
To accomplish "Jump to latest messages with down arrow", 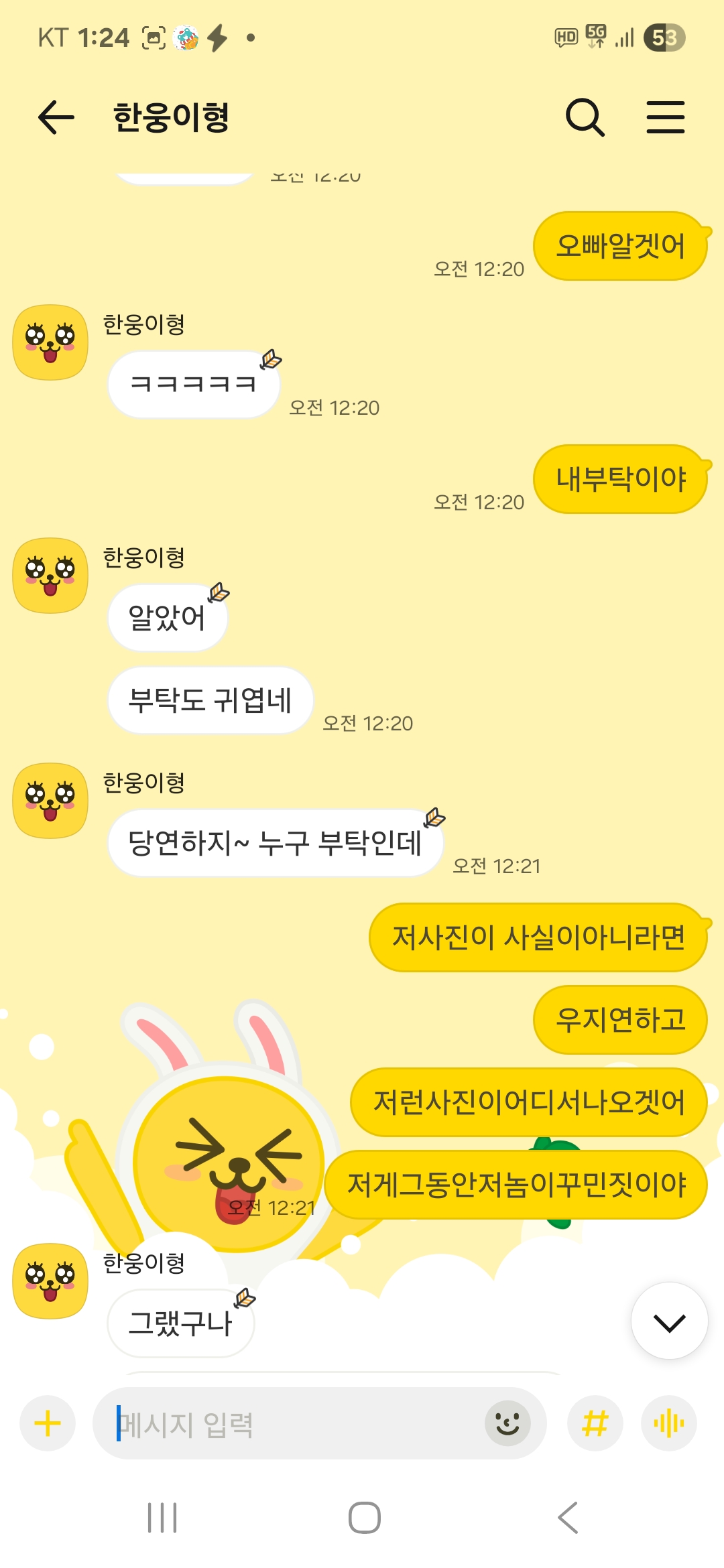I will coord(669,1322).
